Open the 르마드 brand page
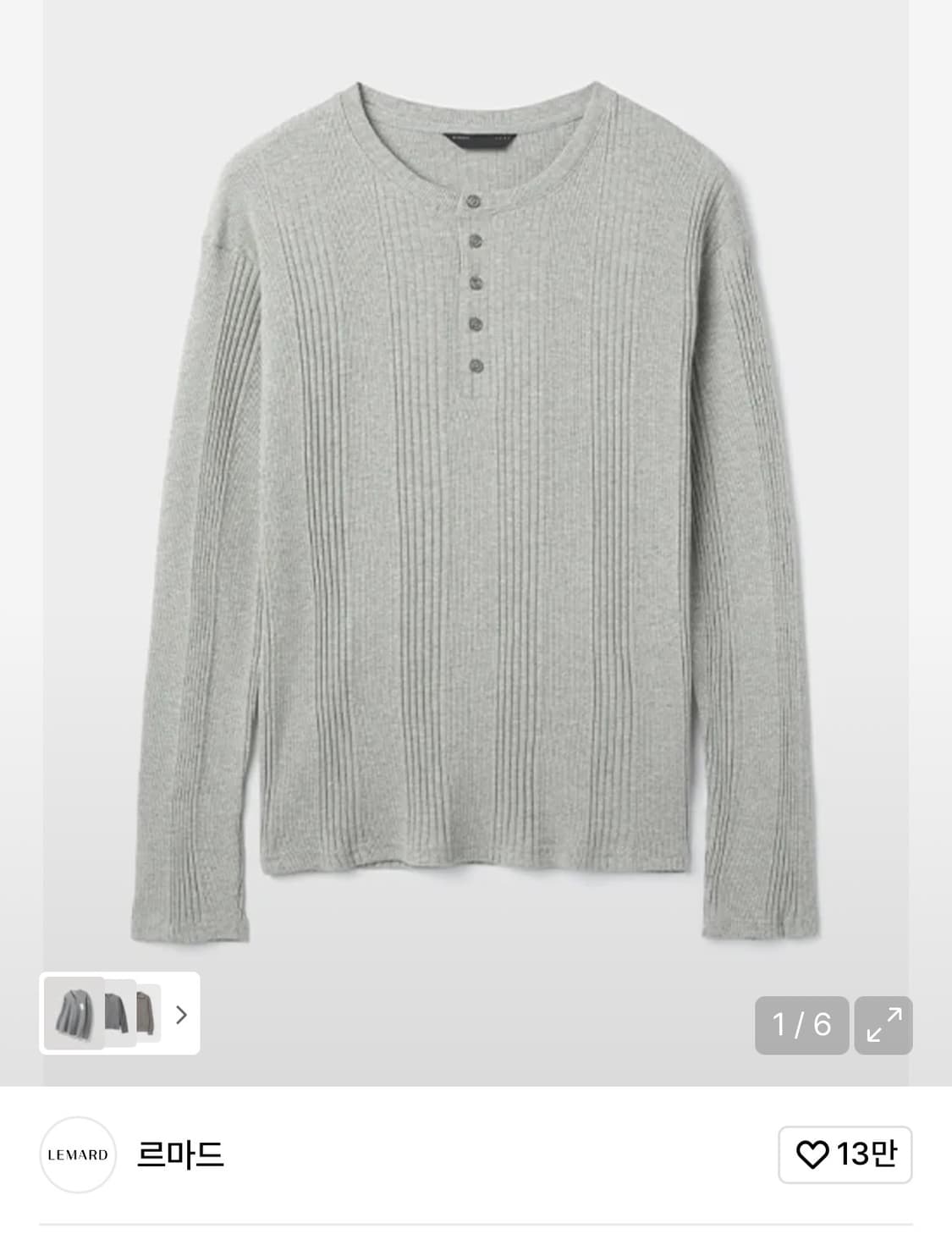The image size is (952, 1234). [x=180, y=1154]
